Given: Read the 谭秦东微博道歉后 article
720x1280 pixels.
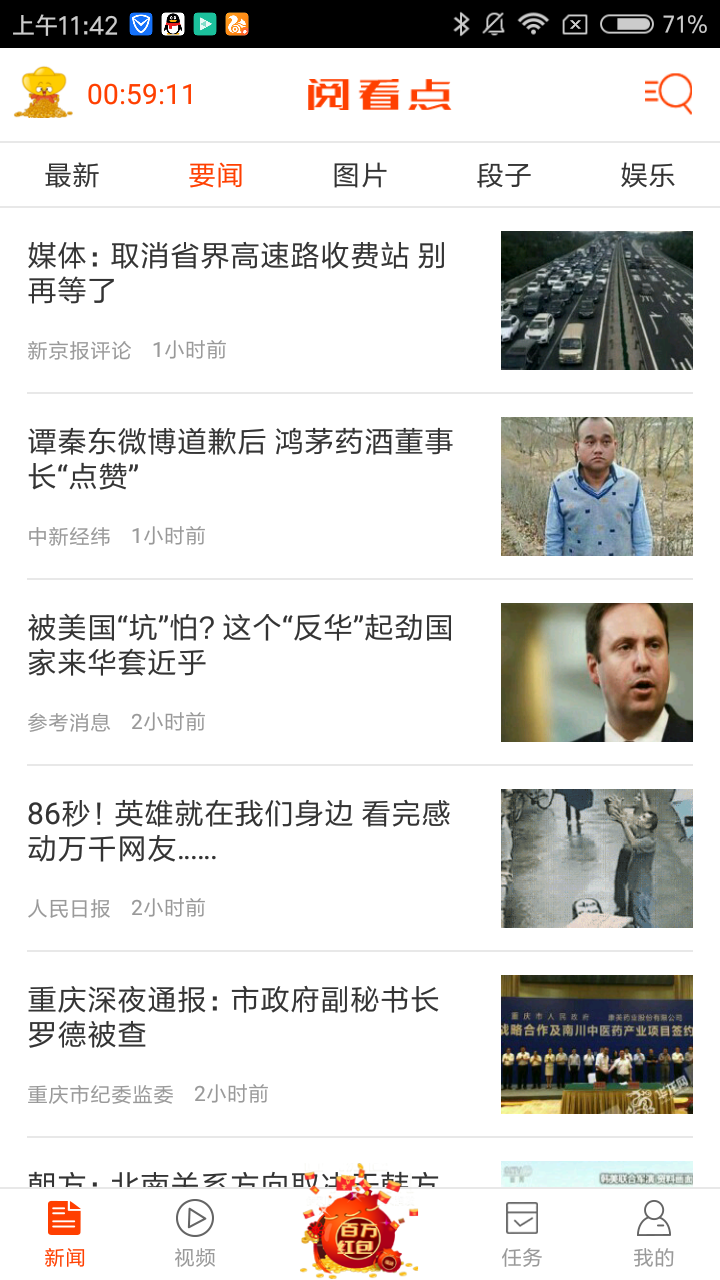Looking at the screenshot, I should pyautogui.click(x=240, y=459).
